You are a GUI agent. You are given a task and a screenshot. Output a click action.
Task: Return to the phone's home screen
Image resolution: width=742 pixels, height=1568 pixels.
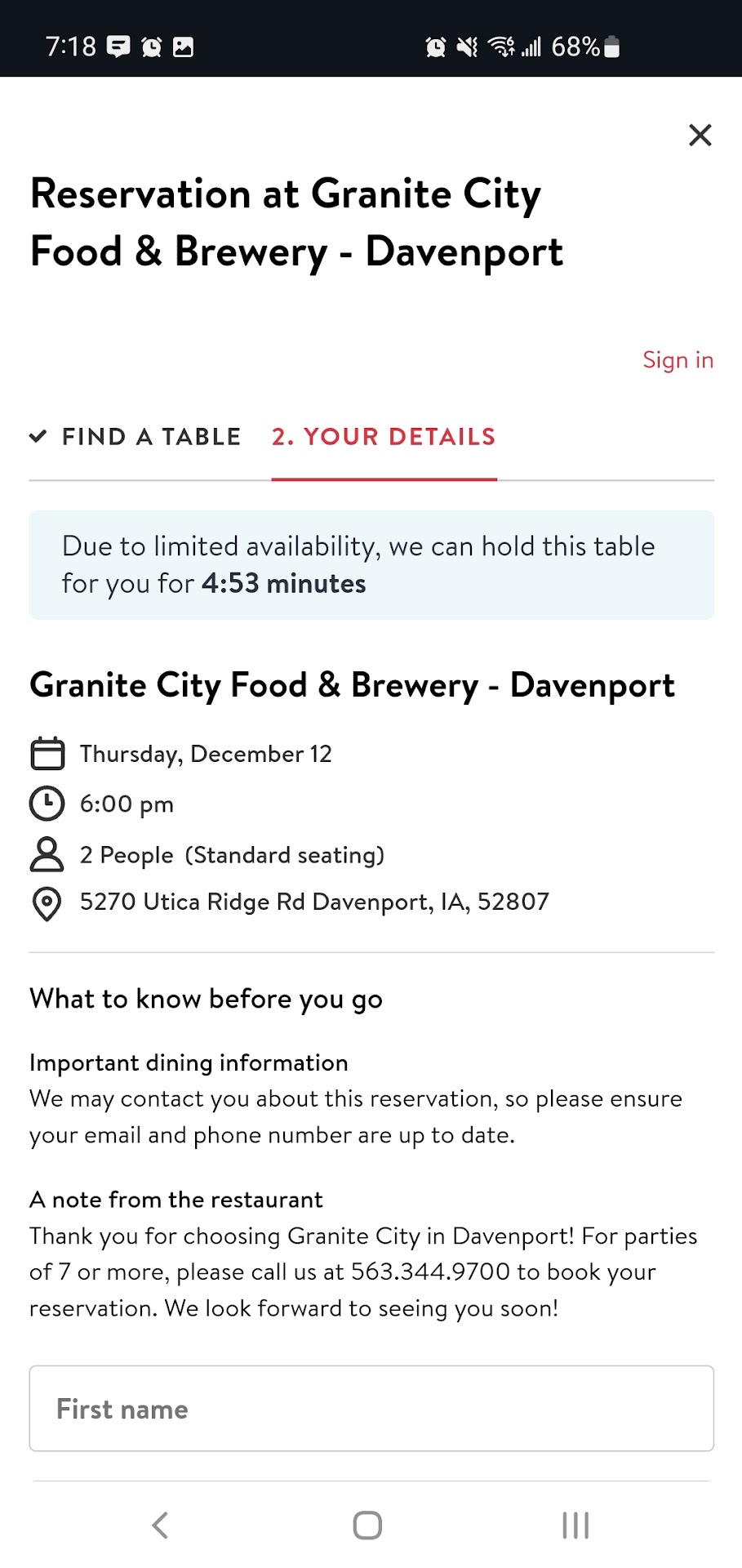(x=367, y=1525)
